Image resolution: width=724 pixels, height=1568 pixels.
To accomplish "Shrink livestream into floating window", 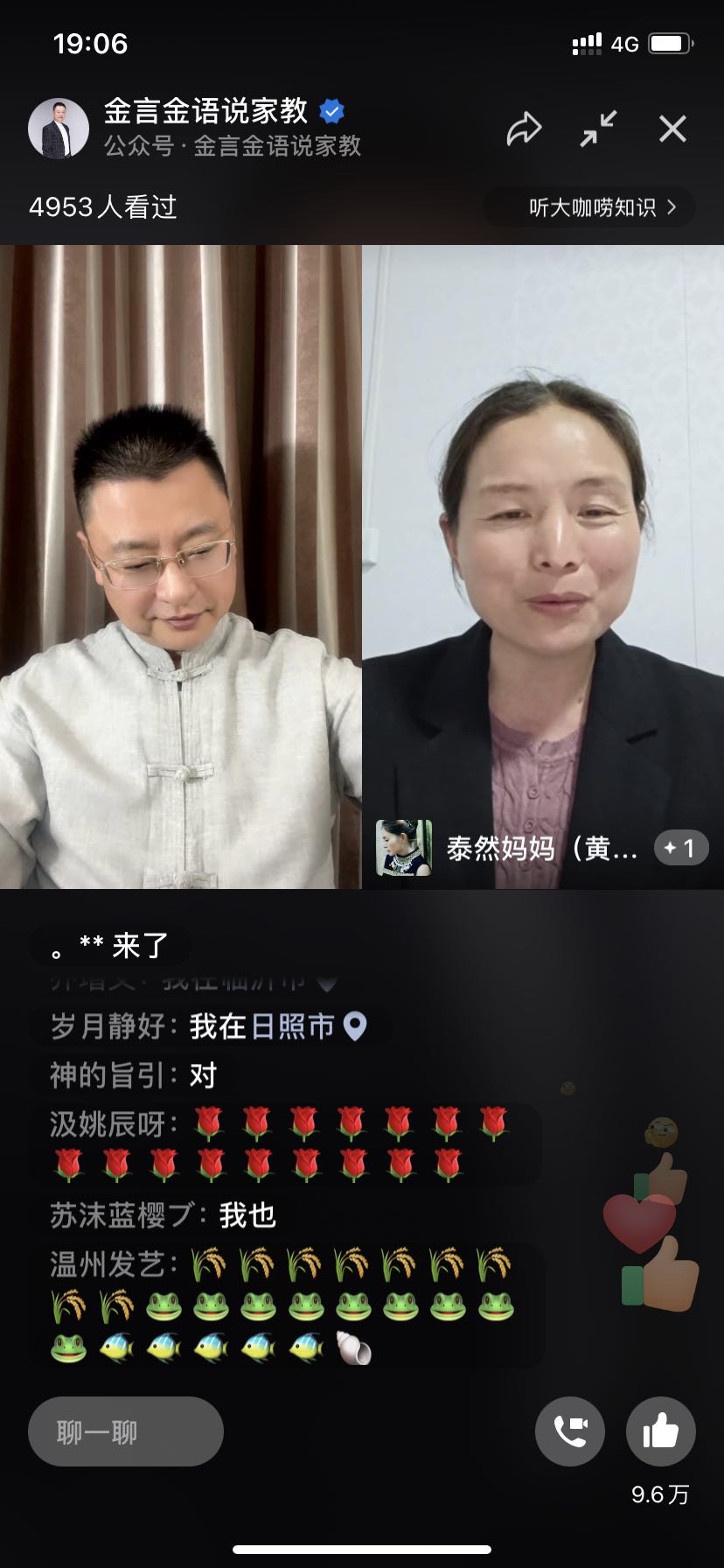I will click(598, 129).
